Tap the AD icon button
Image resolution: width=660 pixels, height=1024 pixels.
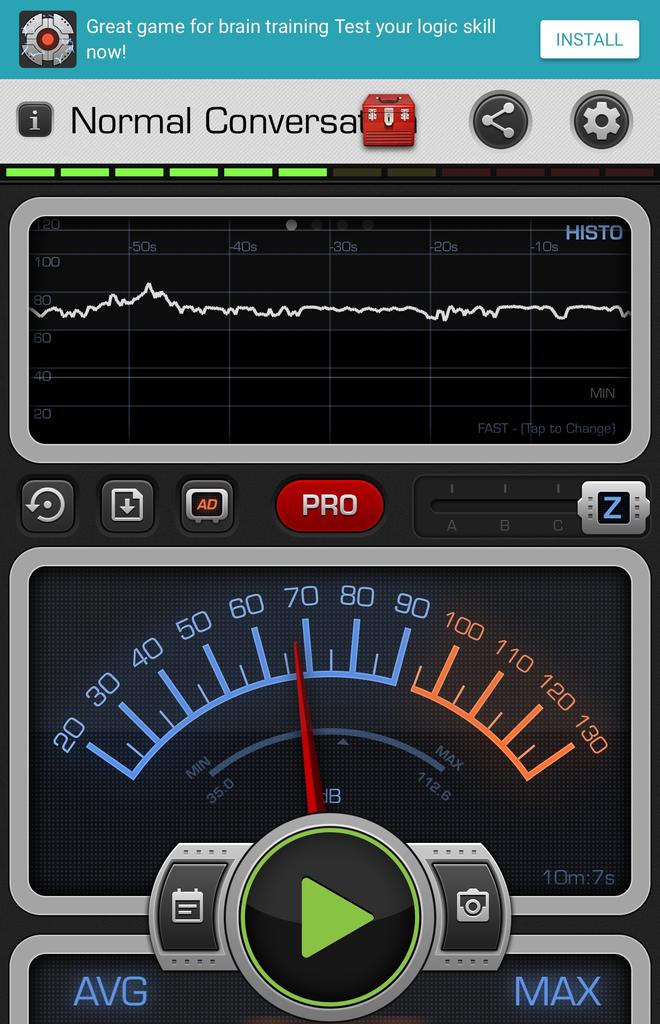pos(207,506)
